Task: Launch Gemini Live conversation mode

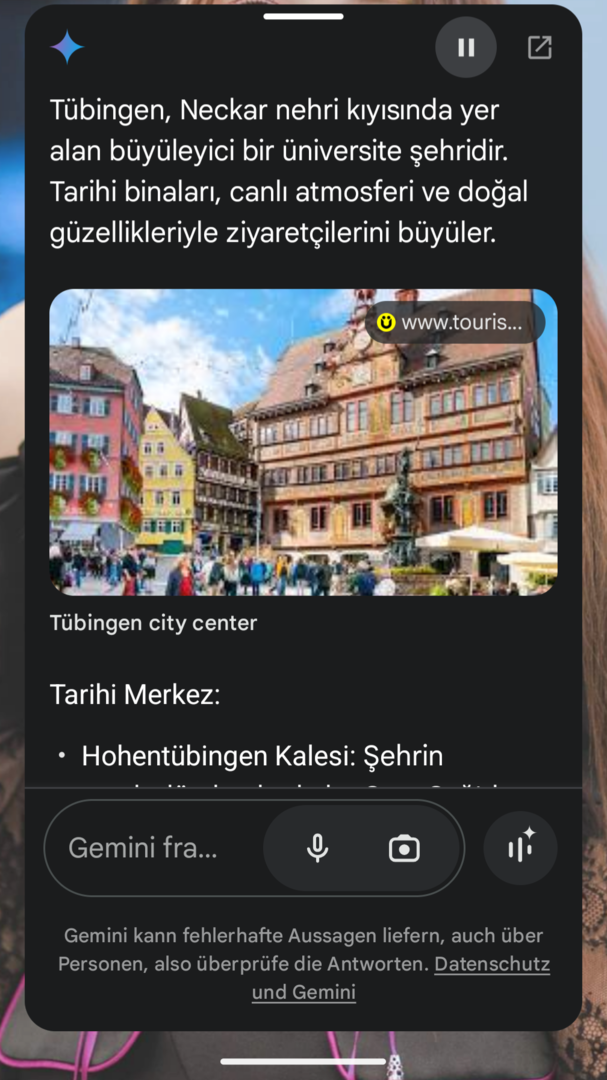Action: click(520, 848)
